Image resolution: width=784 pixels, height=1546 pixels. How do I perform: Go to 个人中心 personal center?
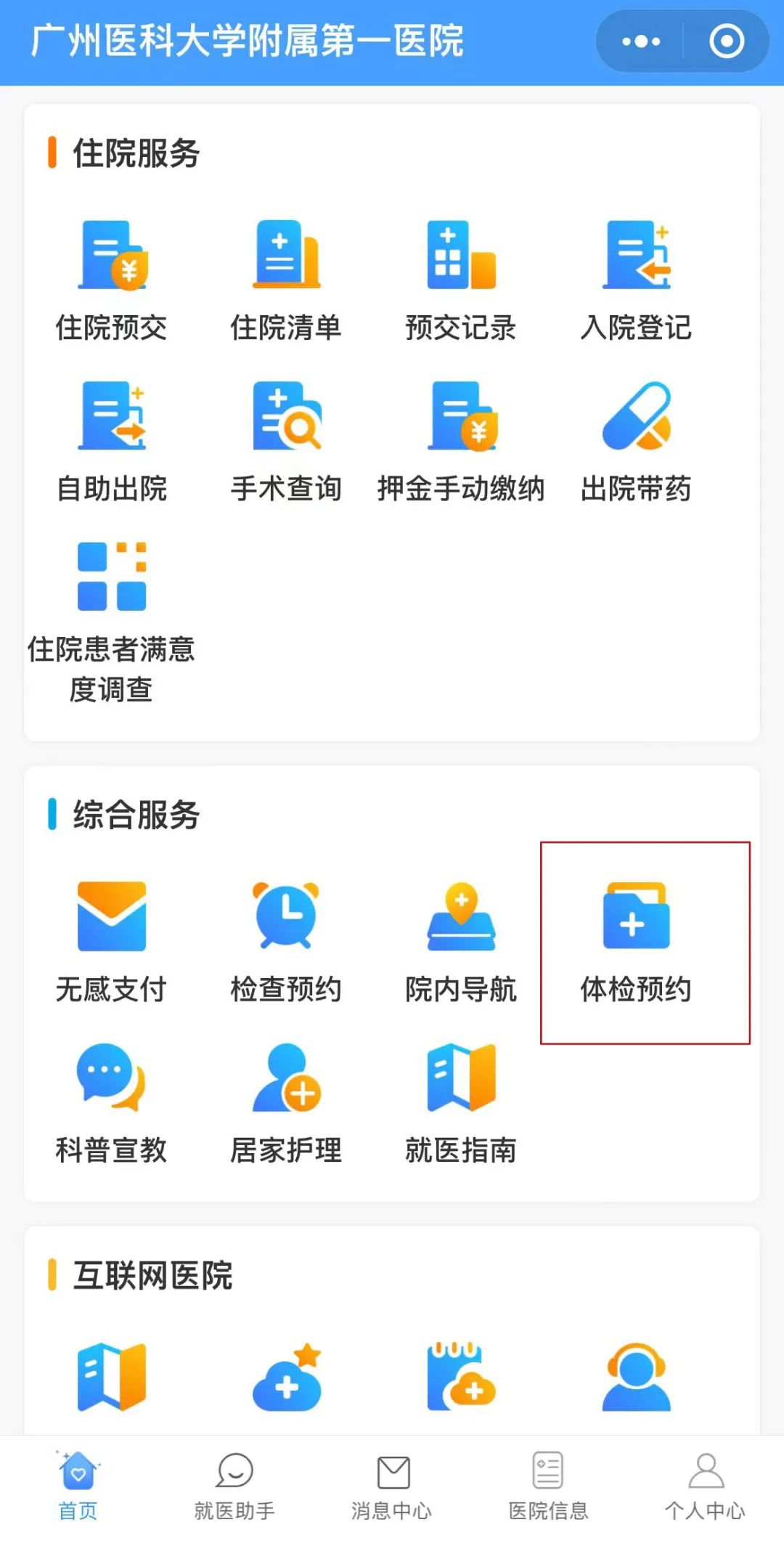coord(706,1485)
